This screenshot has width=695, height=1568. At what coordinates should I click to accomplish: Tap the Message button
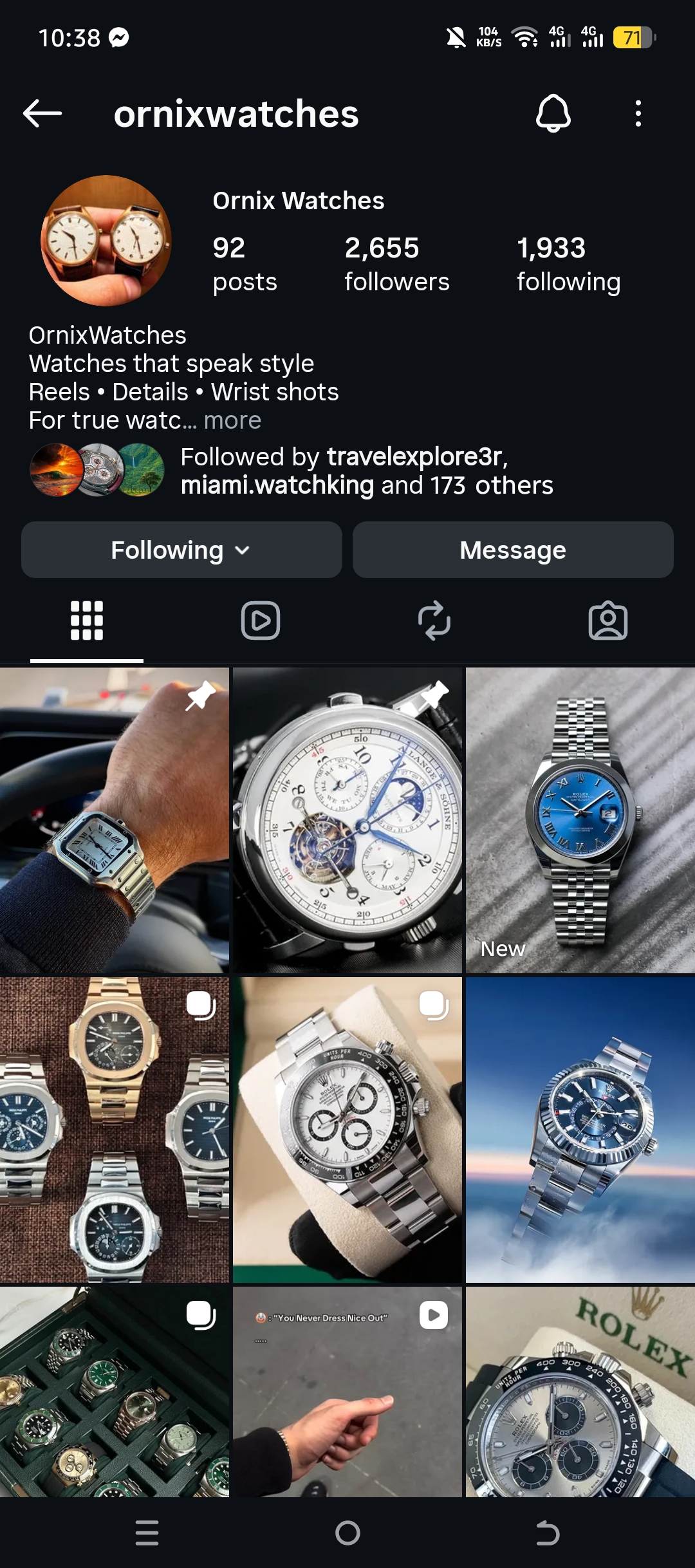click(513, 550)
